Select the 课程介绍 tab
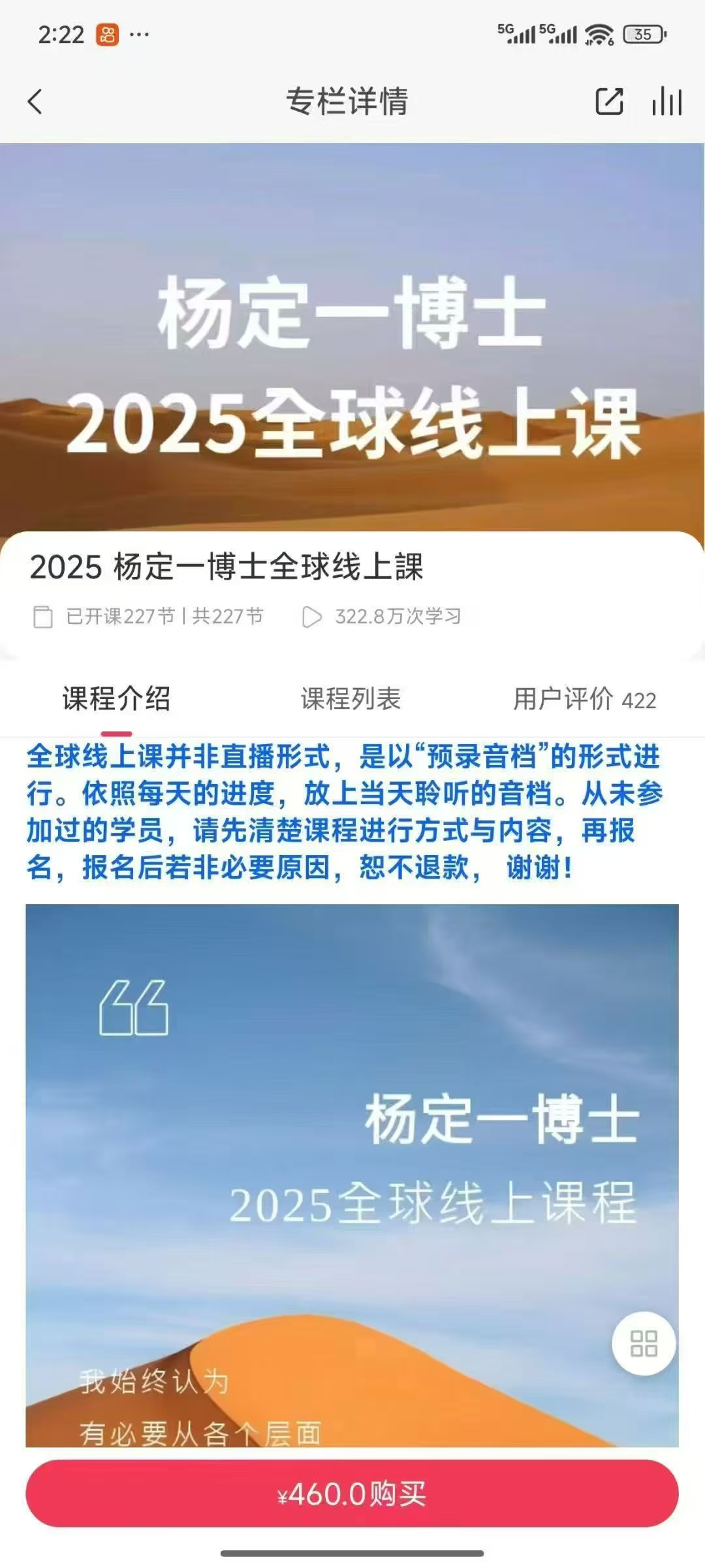The width and height of the screenshot is (705, 1568). tap(116, 699)
